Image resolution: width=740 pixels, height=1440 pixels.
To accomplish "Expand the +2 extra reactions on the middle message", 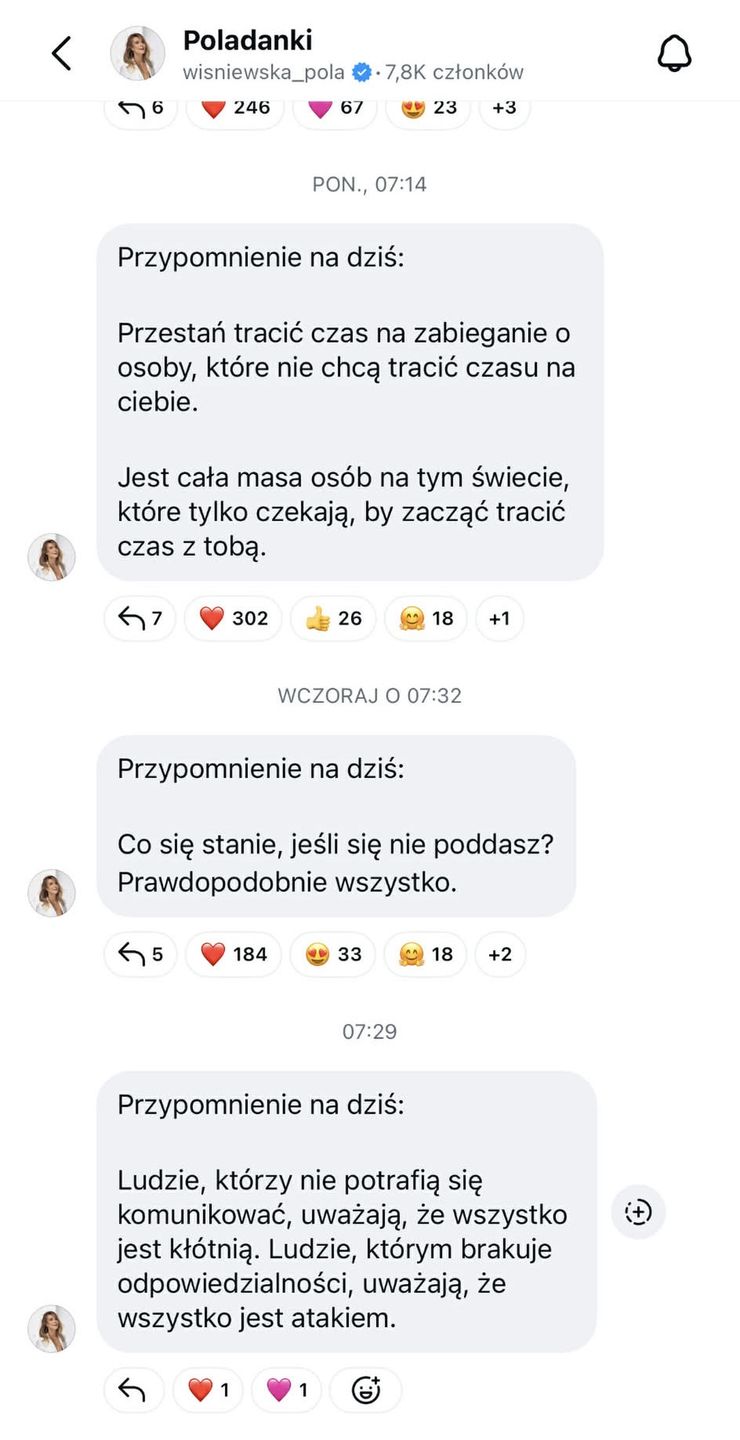I will pyautogui.click(x=500, y=954).
